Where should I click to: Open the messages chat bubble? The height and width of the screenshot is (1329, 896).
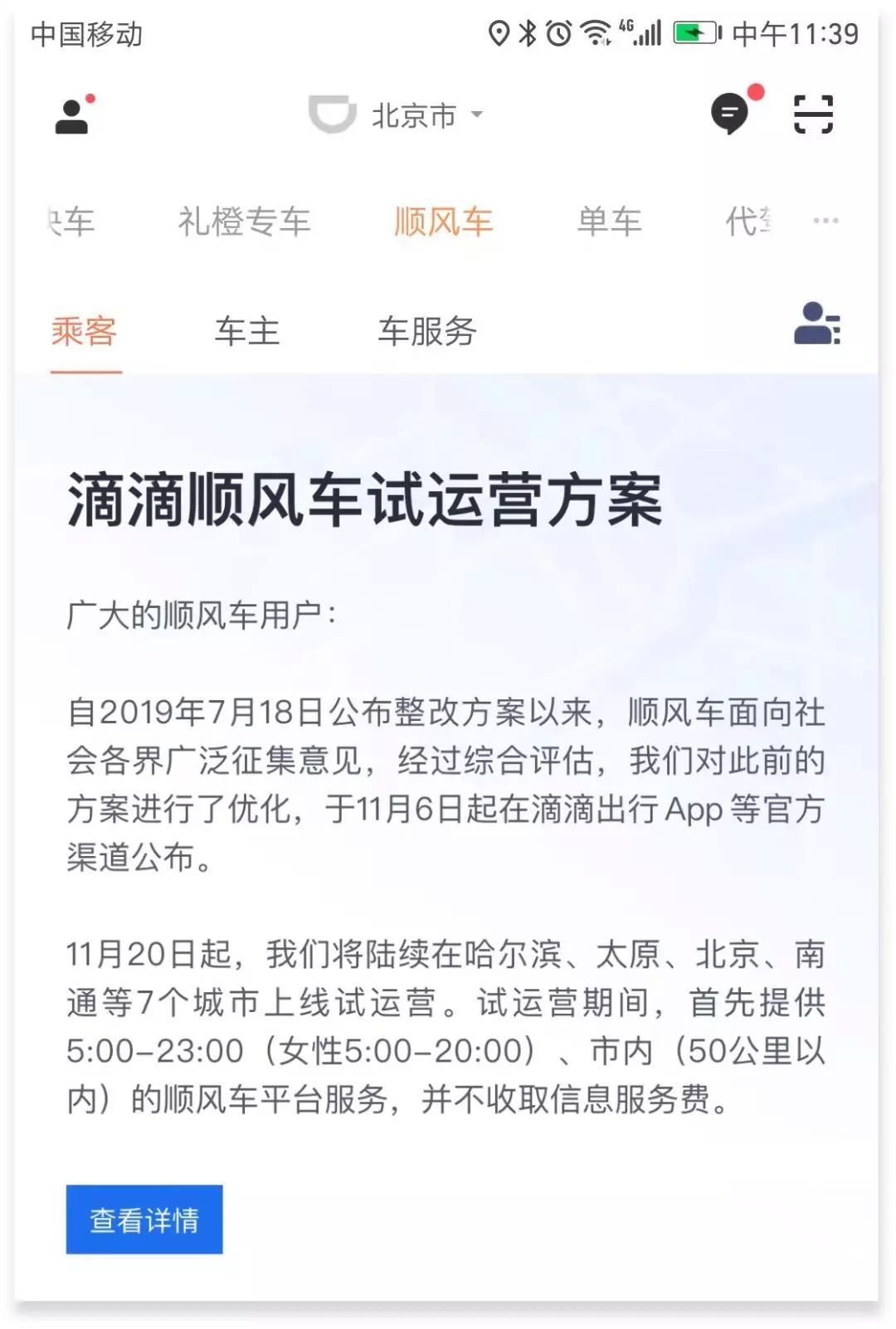click(731, 114)
